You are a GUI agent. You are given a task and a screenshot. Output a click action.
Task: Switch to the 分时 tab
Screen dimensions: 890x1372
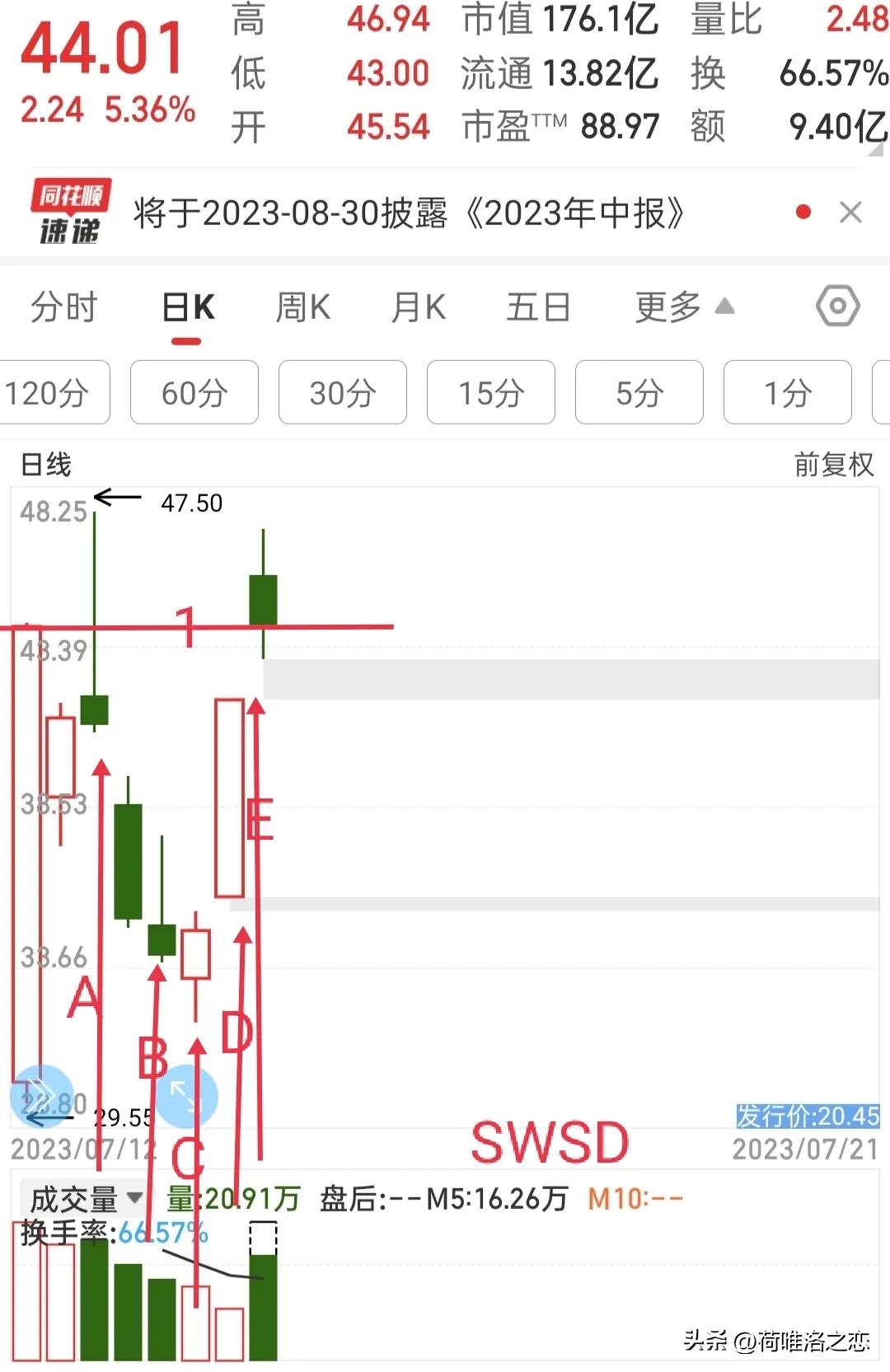pos(63,307)
